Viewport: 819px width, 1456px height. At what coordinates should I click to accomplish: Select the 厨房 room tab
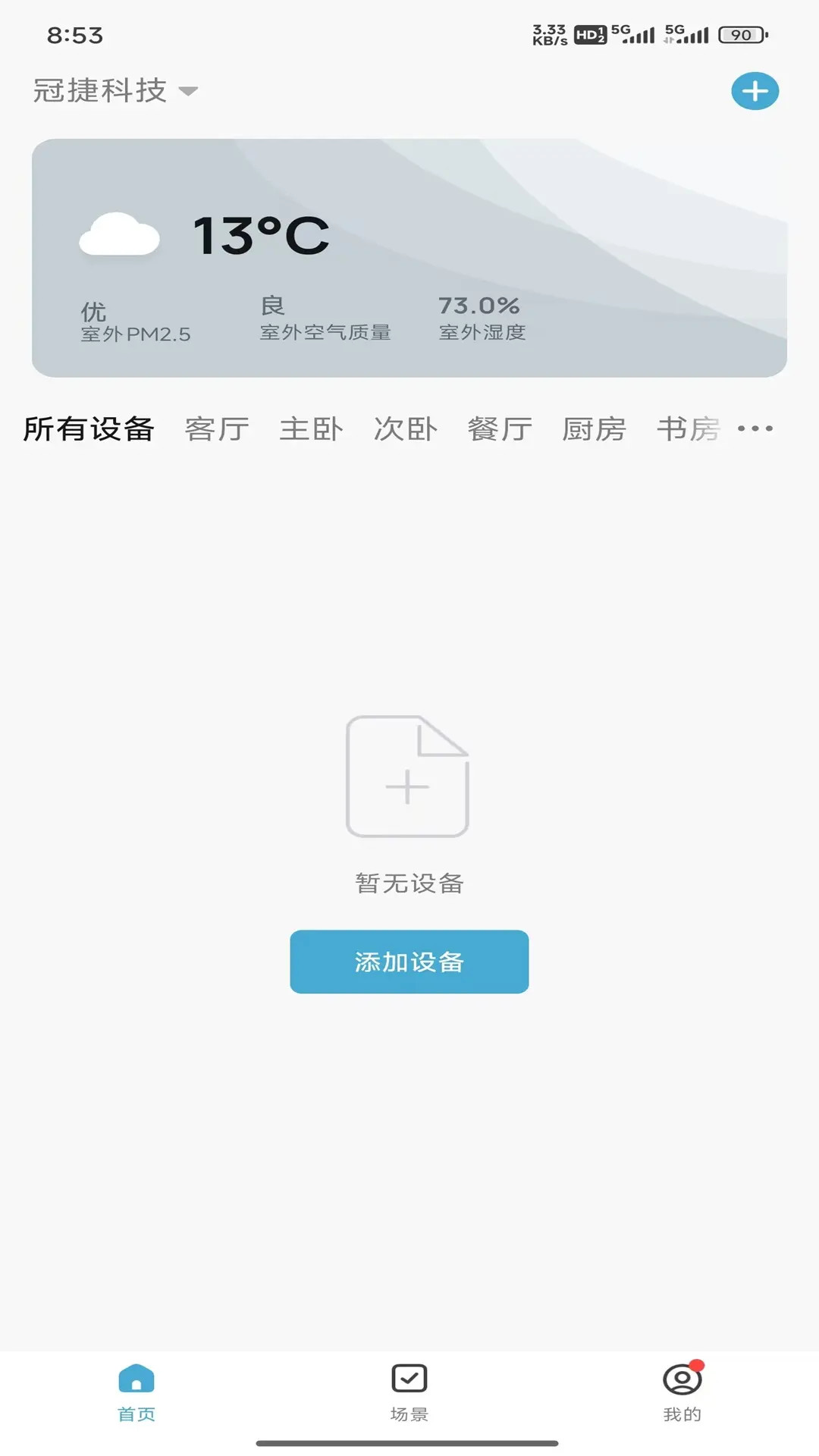[594, 428]
